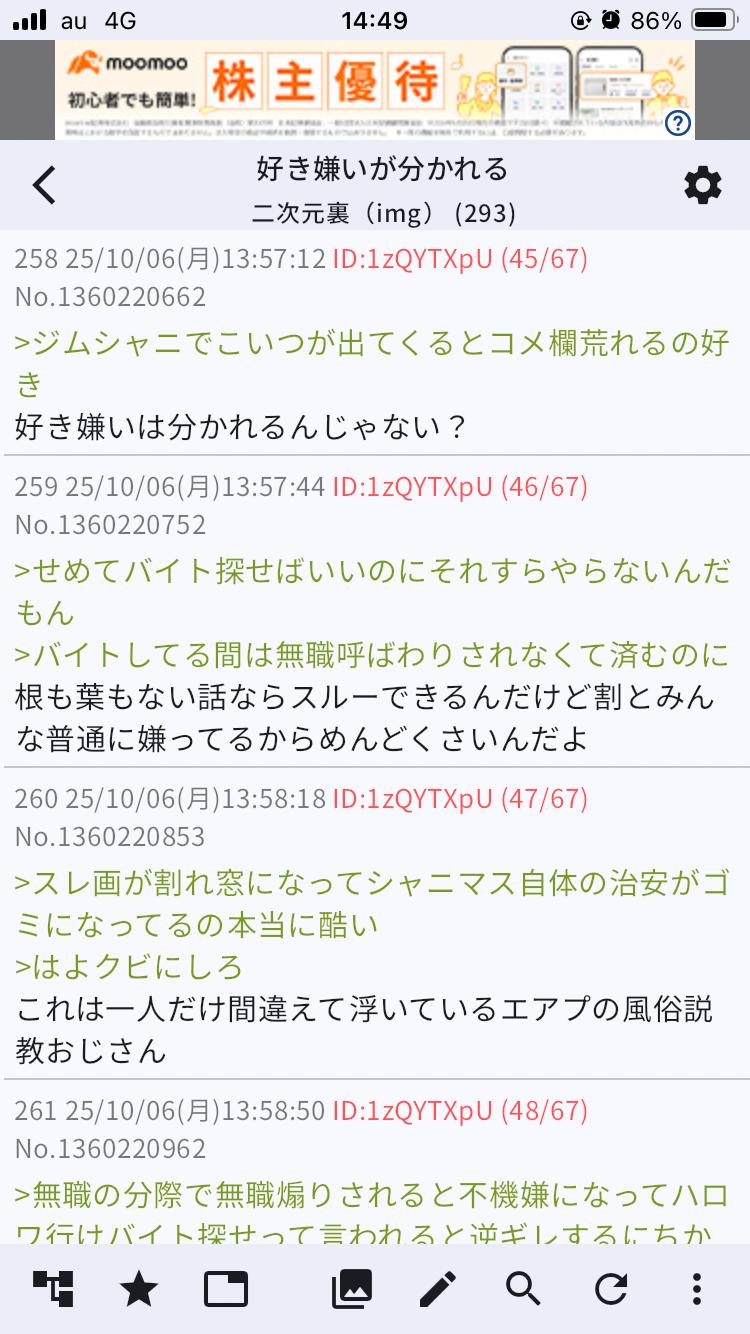
Task: Open the settings gear
Action: point(702,186)
